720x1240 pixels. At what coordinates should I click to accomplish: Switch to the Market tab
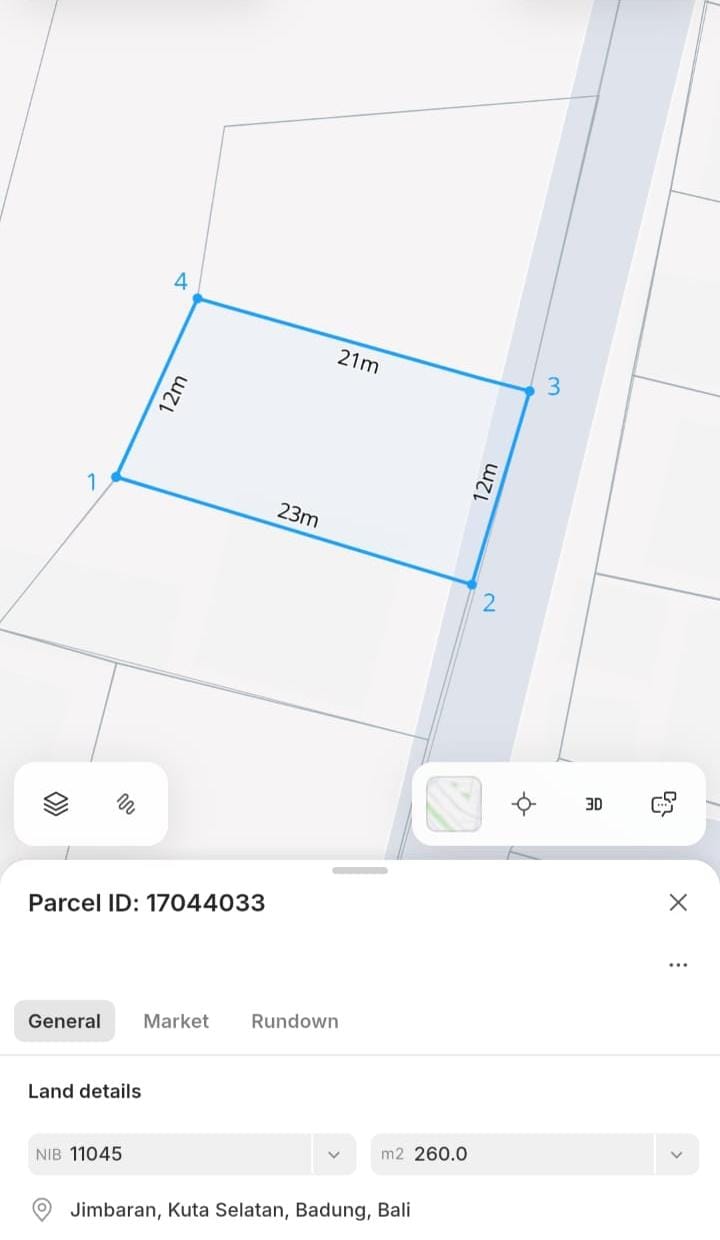176,1021
